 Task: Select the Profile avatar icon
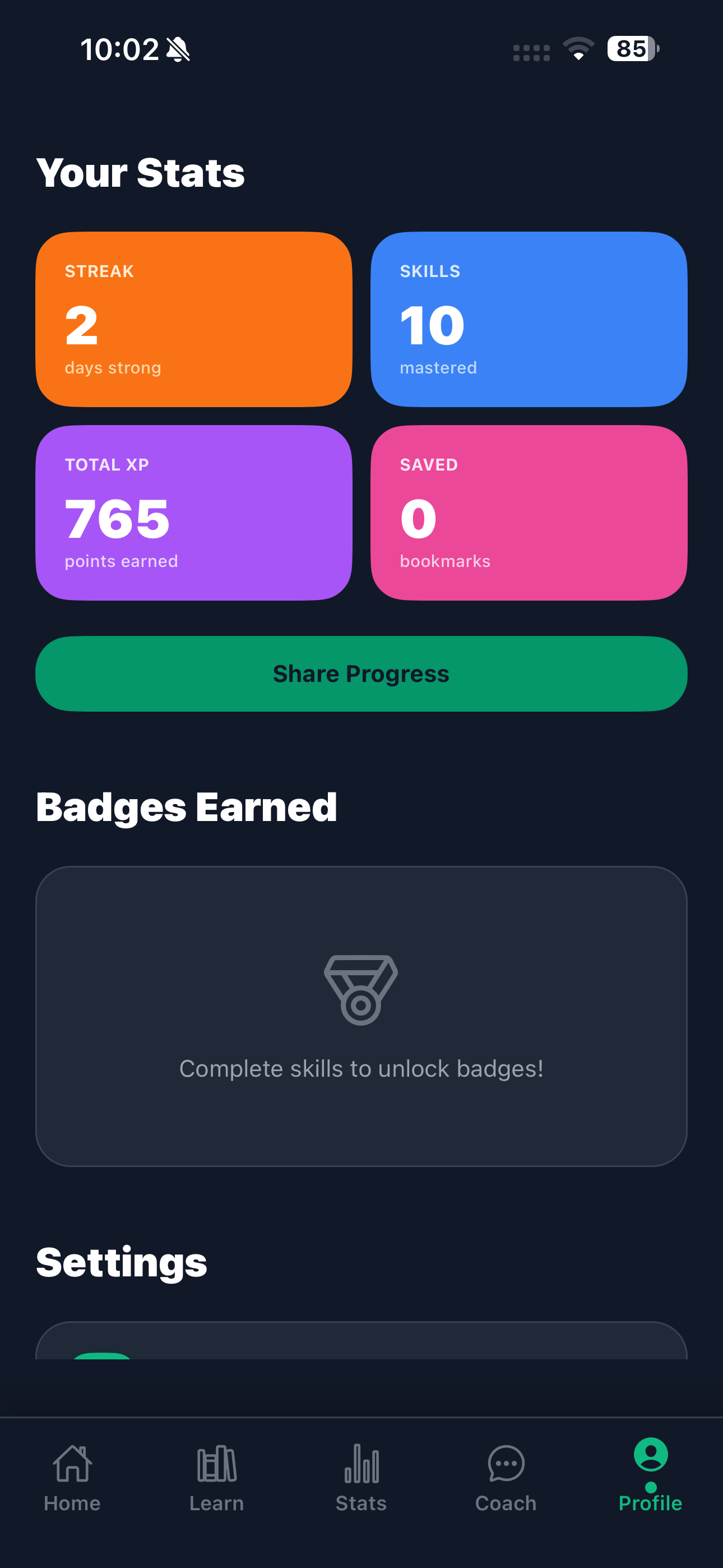coord(650,1457)
